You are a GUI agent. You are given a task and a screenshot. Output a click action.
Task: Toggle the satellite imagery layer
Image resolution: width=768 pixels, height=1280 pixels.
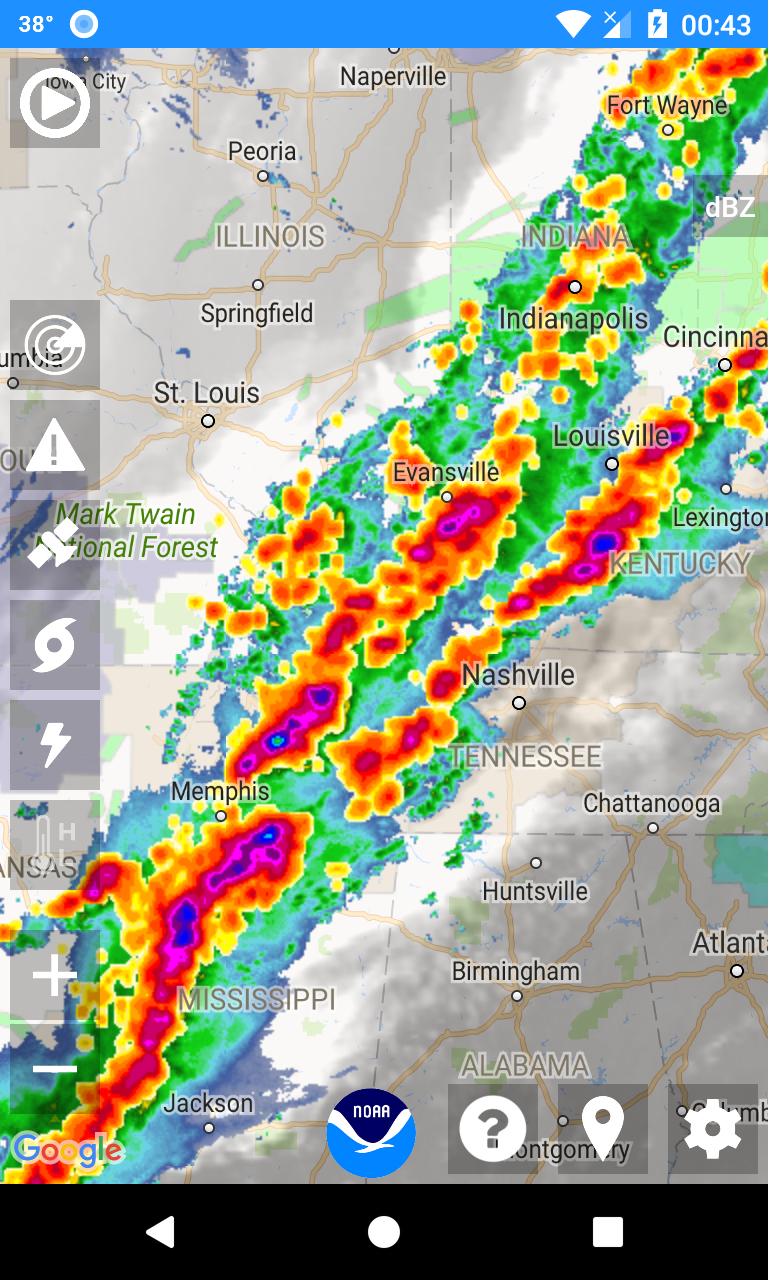(55, 545)
